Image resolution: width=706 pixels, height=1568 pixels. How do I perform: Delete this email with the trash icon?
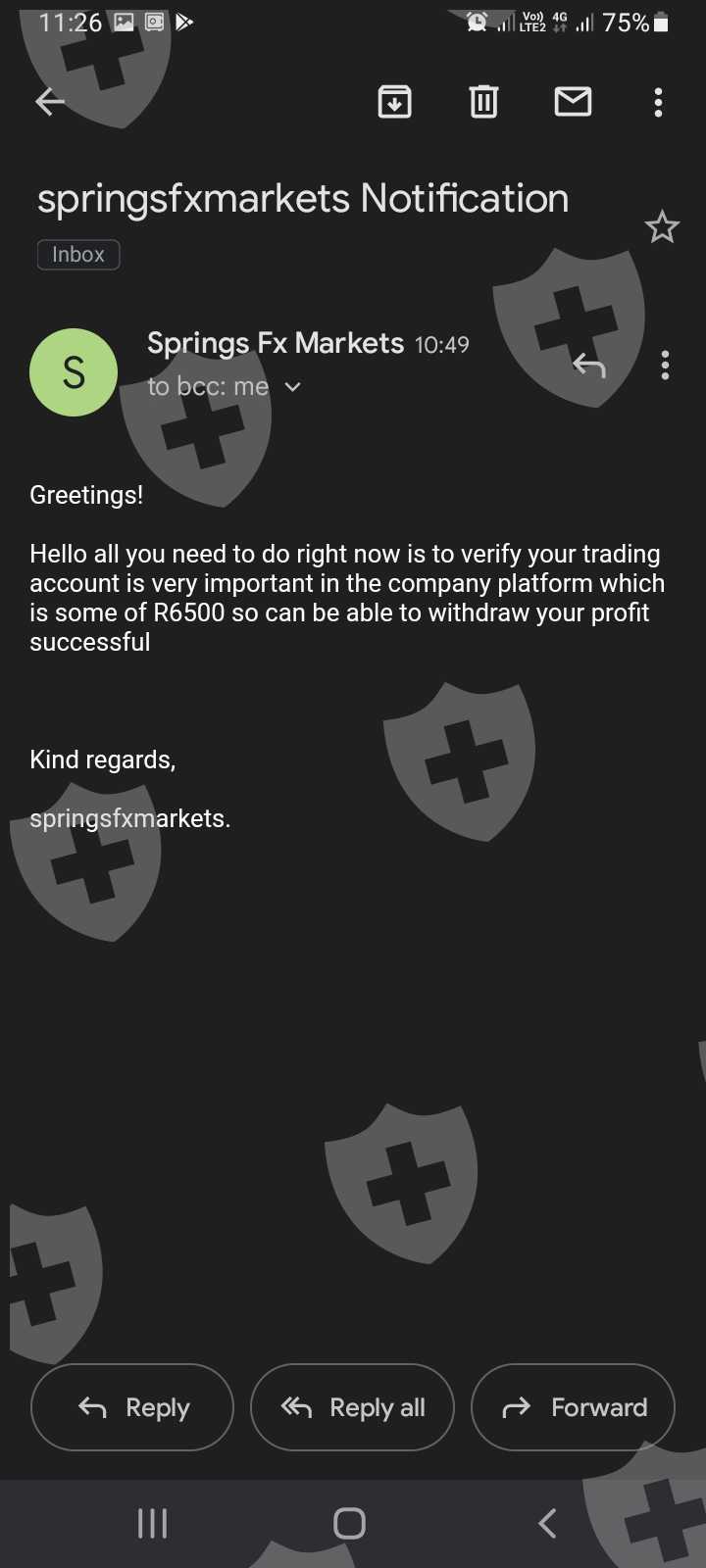483,101
